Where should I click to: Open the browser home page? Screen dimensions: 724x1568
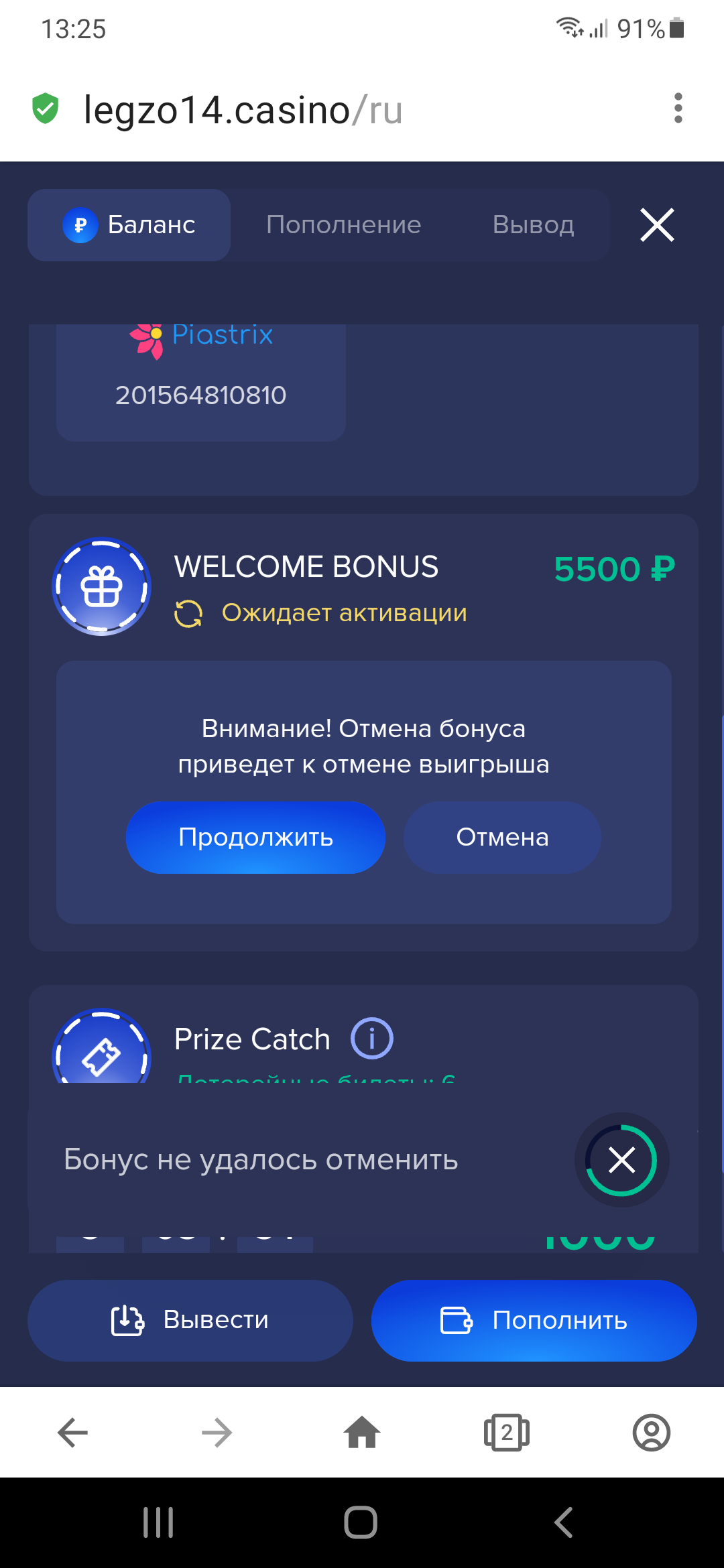362,1433
